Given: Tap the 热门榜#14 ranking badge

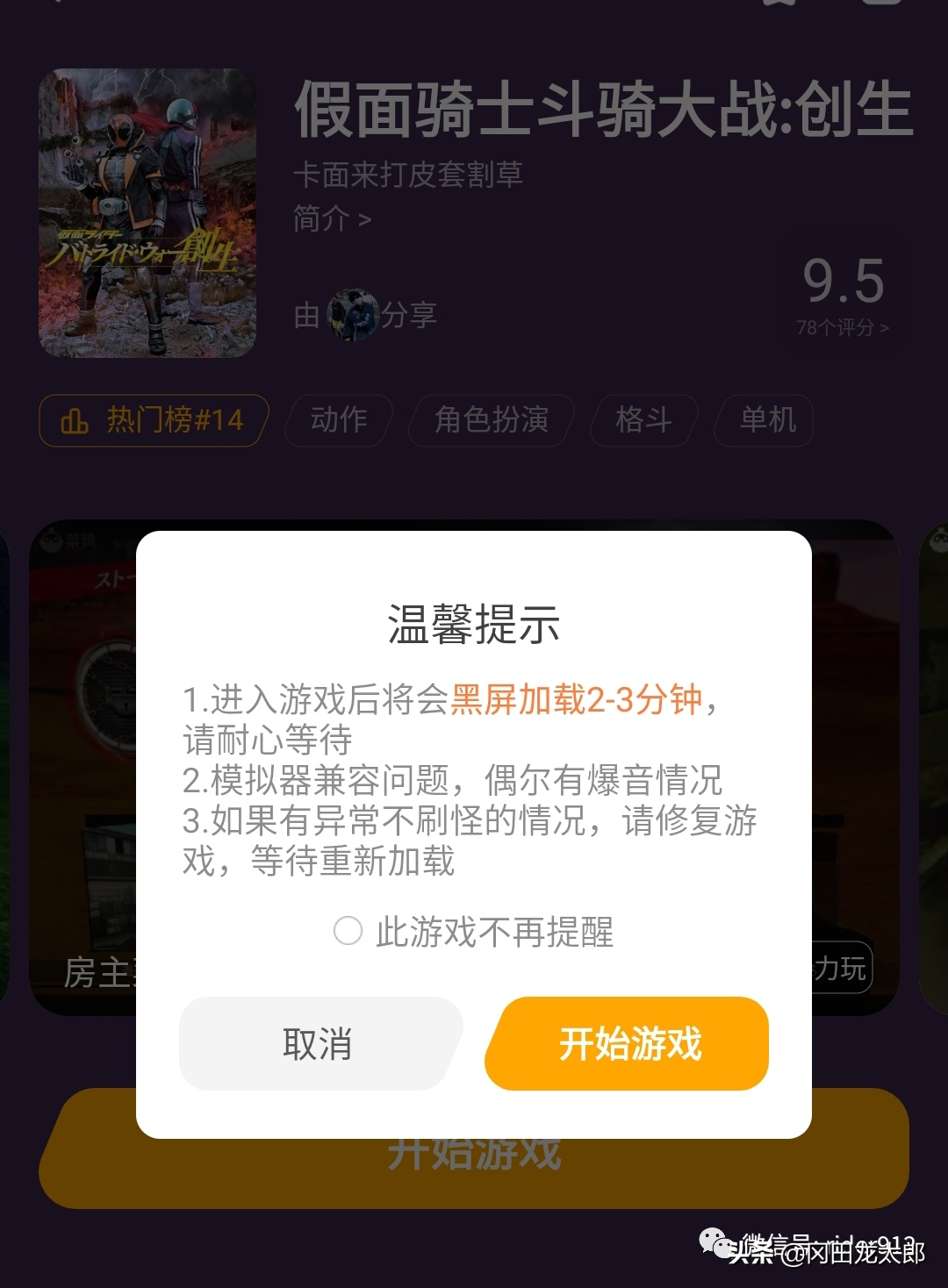Looking at the screenshot, I should click(x=151, y=421).
